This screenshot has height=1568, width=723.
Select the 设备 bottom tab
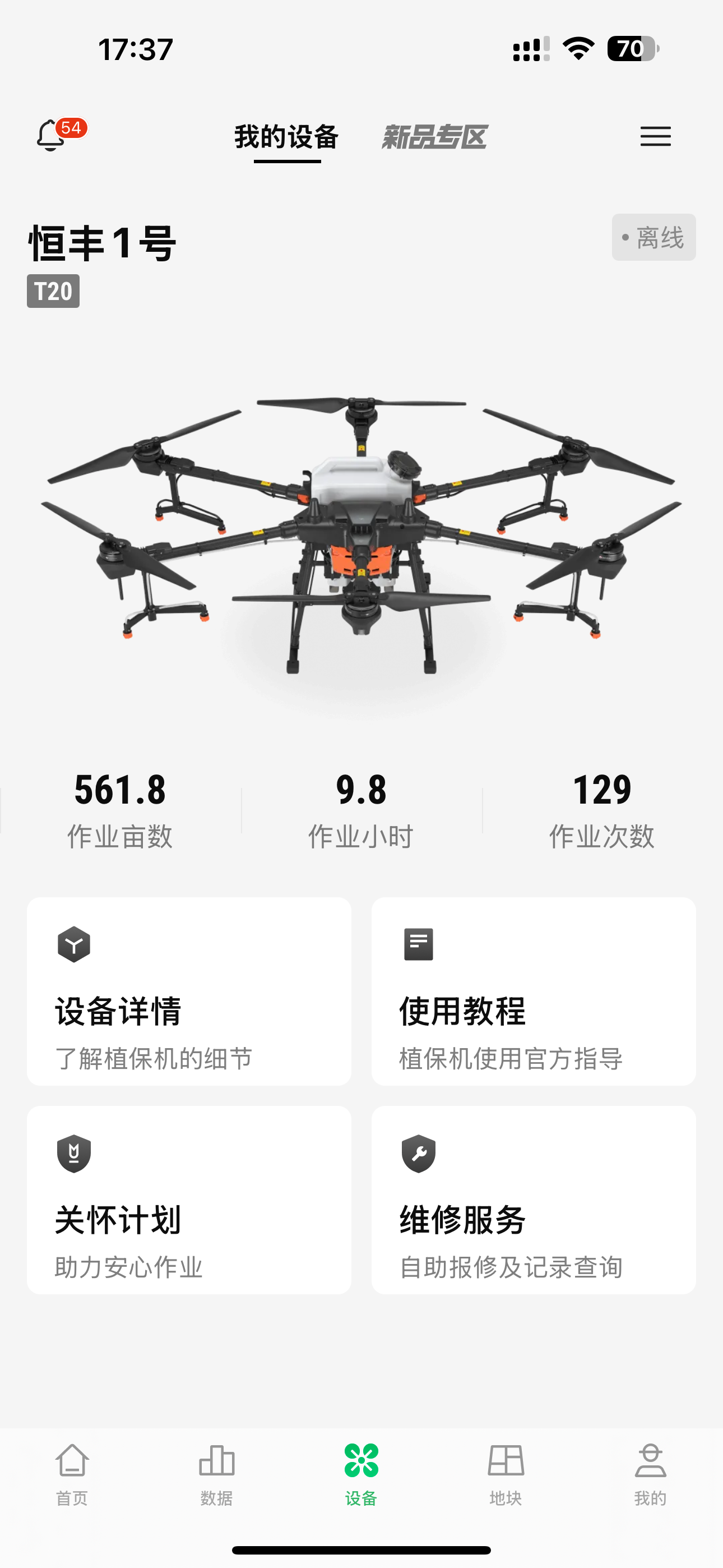point(361,1474)
